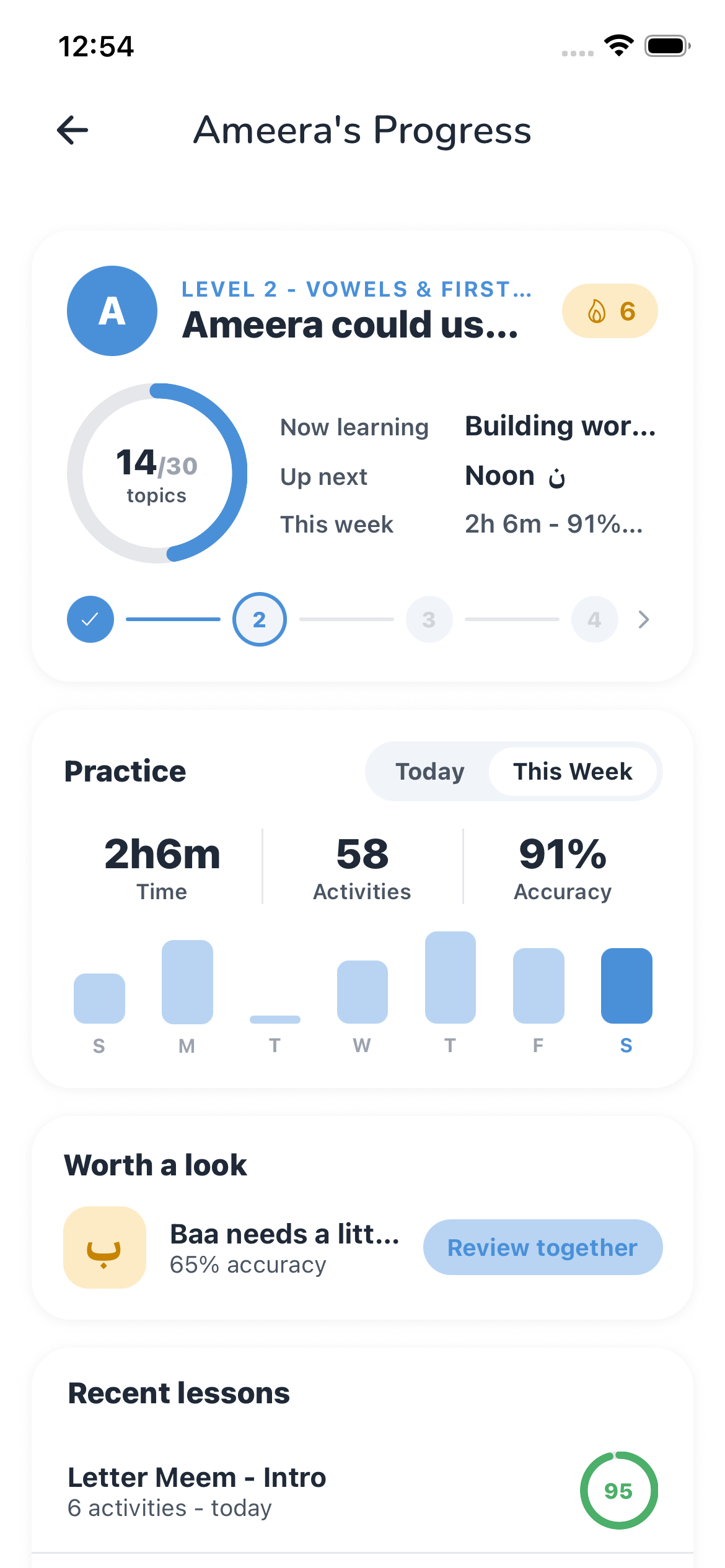
Task: Select the current level 2 step
Action: tap(260, 619)
